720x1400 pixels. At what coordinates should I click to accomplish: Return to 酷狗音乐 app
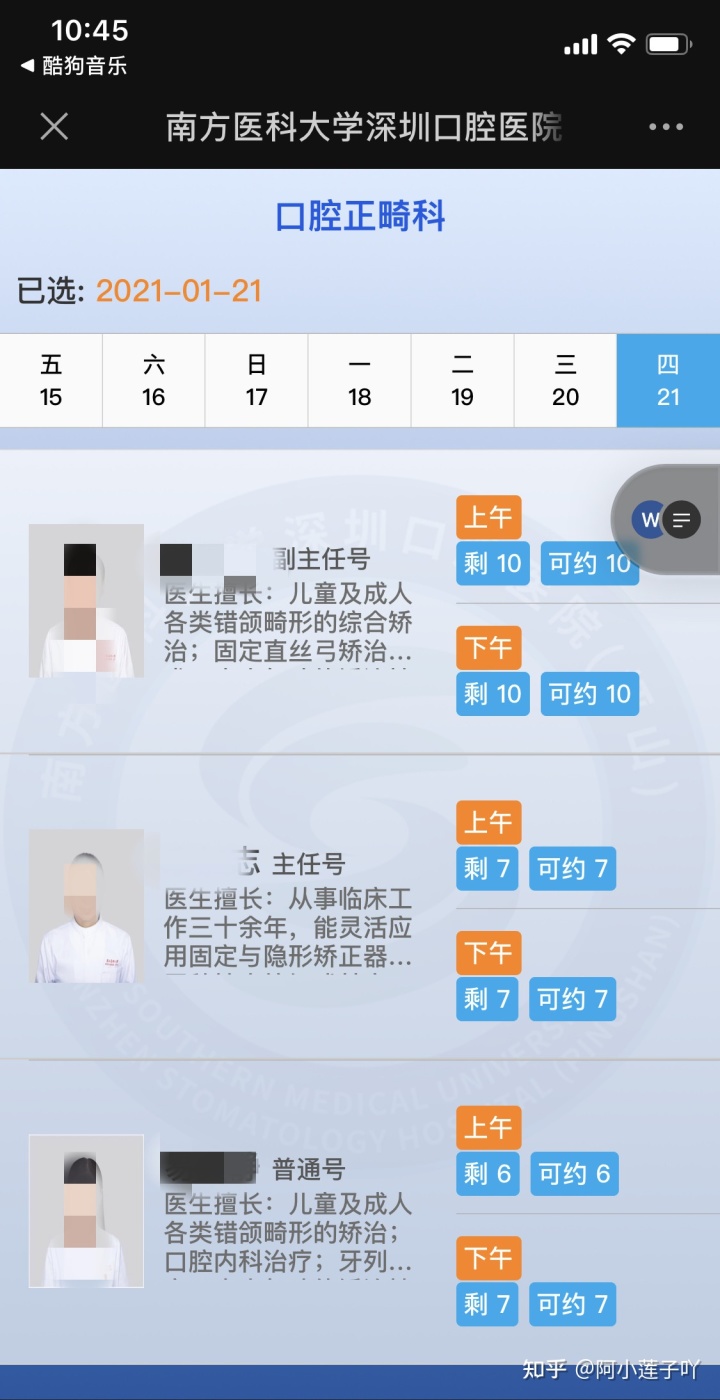[x=74, y=66]
